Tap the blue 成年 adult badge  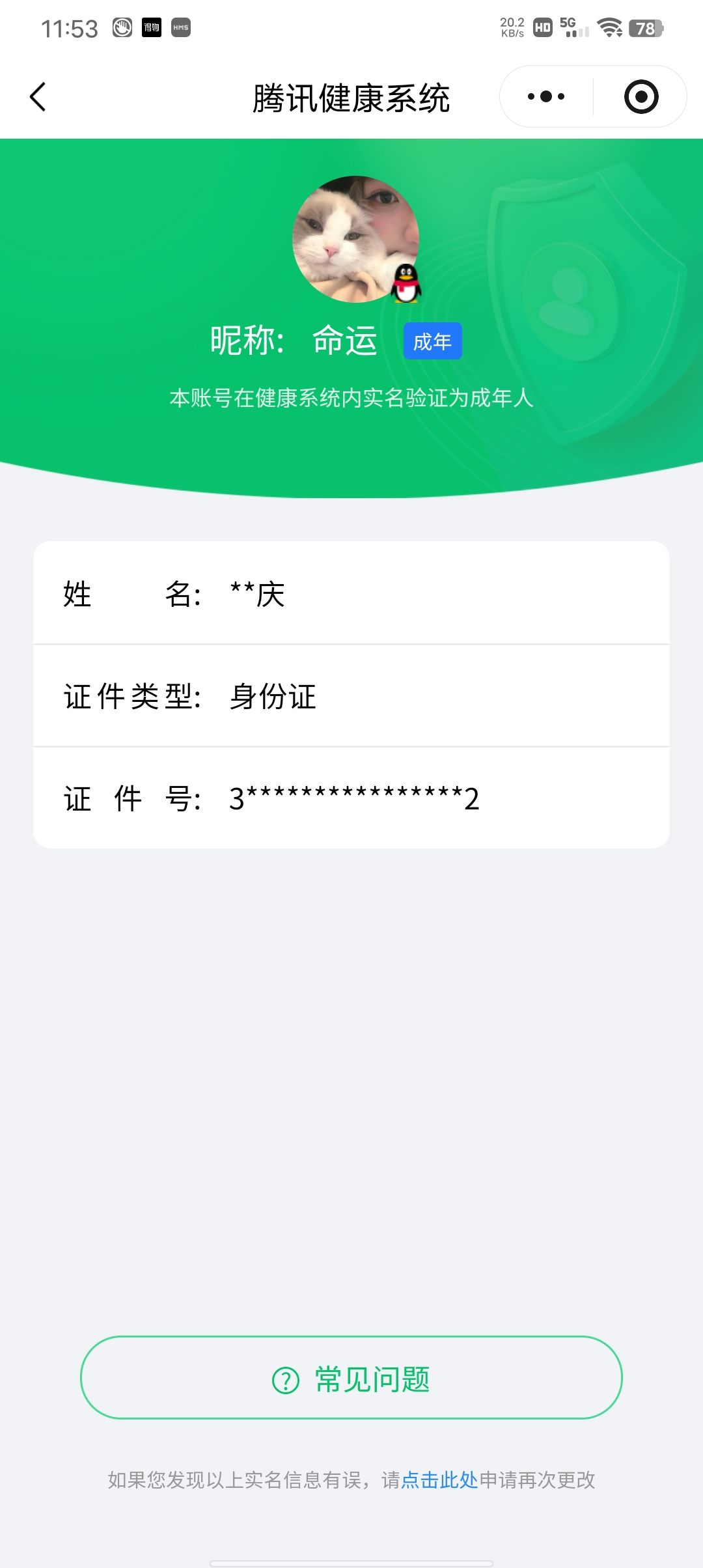pos(432,341)
